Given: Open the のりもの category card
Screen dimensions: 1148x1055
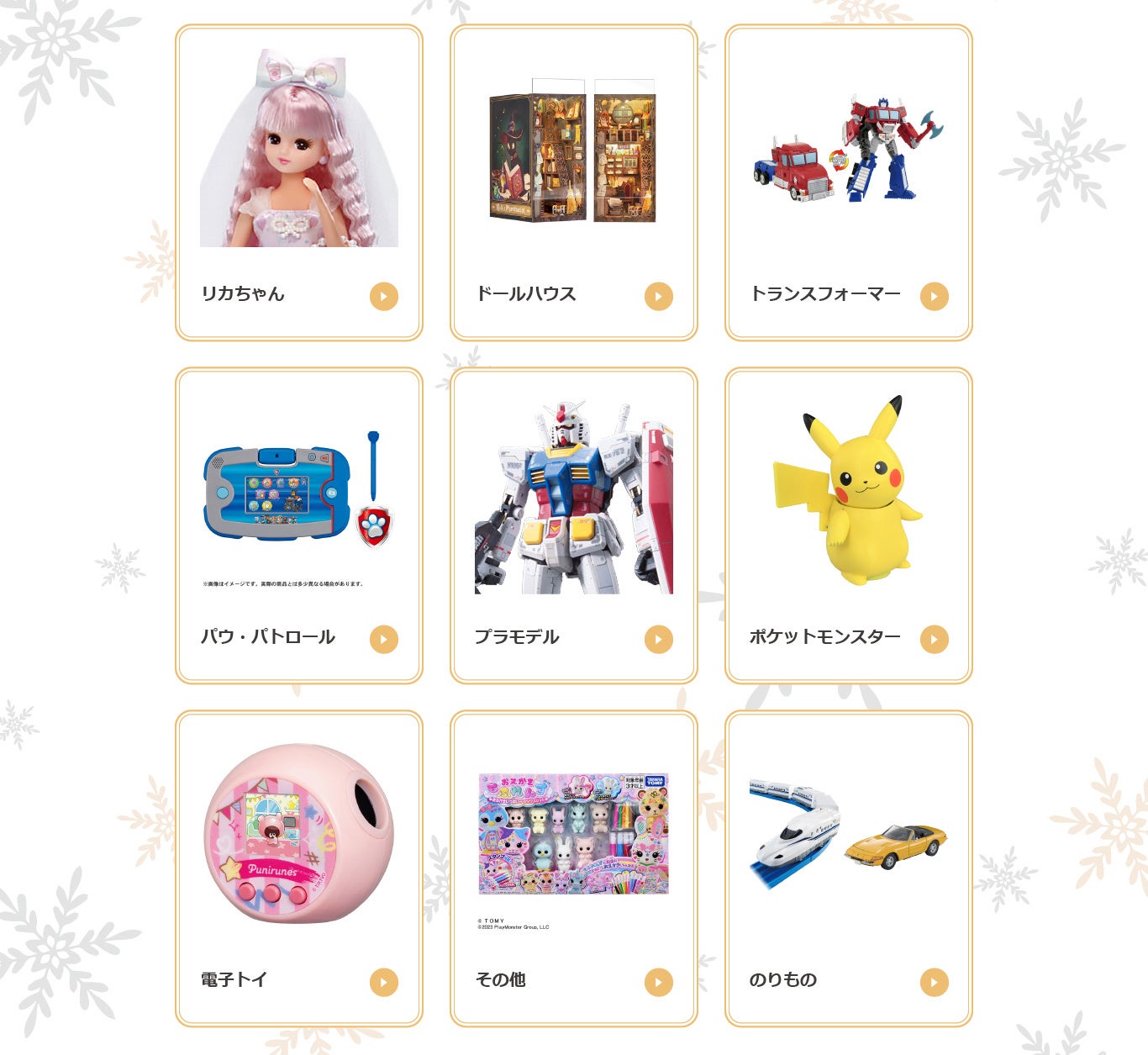Looking at the screenshot, I should tap(848, 868).
